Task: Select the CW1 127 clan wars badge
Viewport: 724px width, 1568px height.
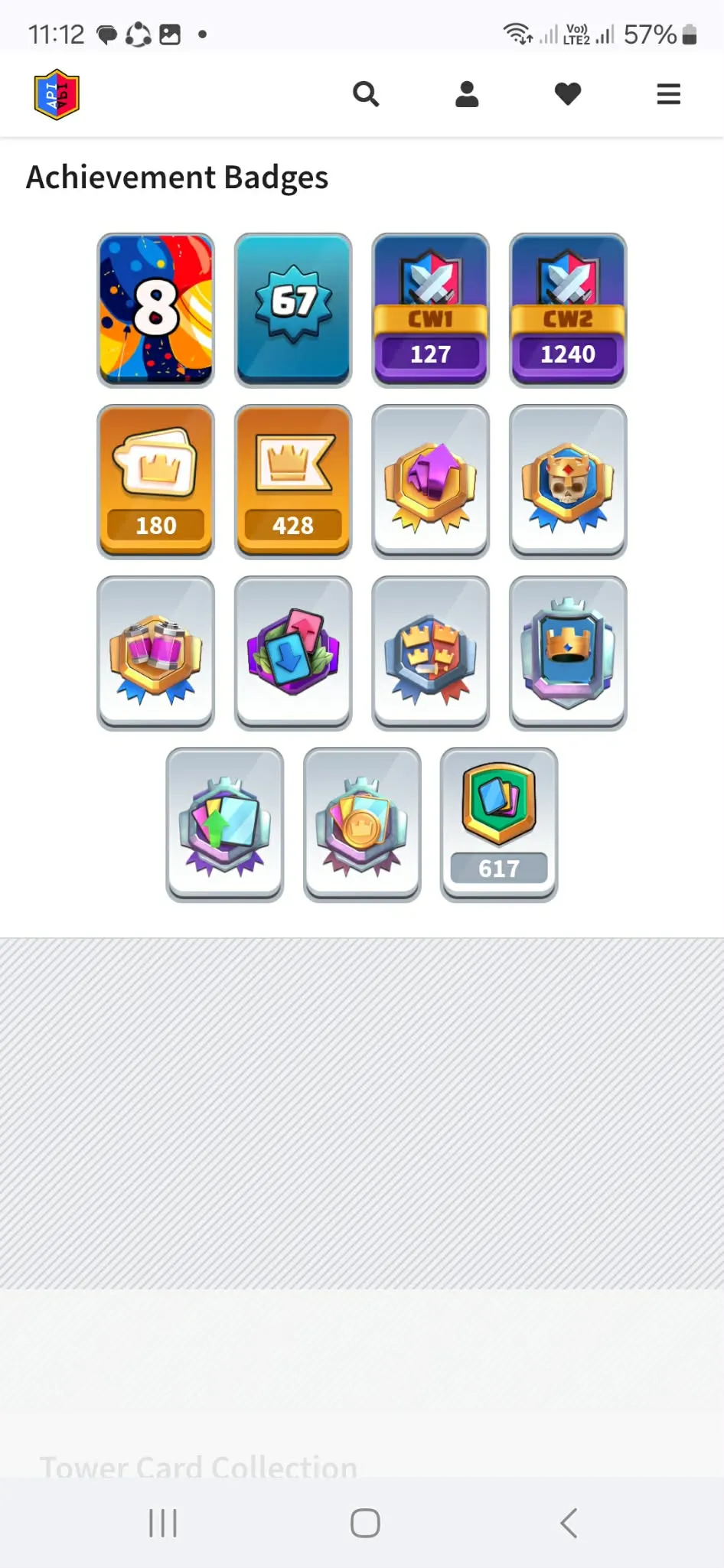Action: coord(430,309)
